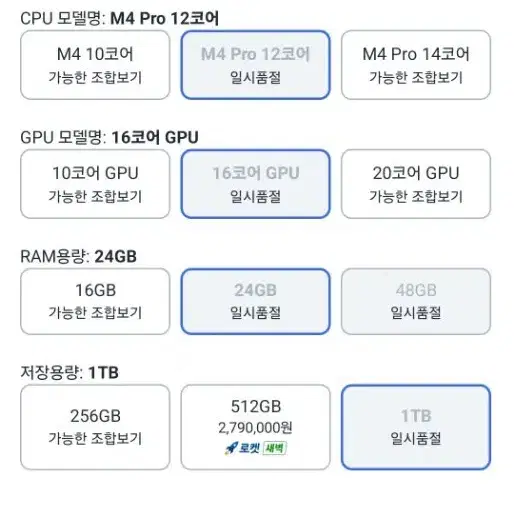This screenshot has width=514, height=514.
Task: Select the M4 10코어 CPU option
Action: click(x=95, y=65)
